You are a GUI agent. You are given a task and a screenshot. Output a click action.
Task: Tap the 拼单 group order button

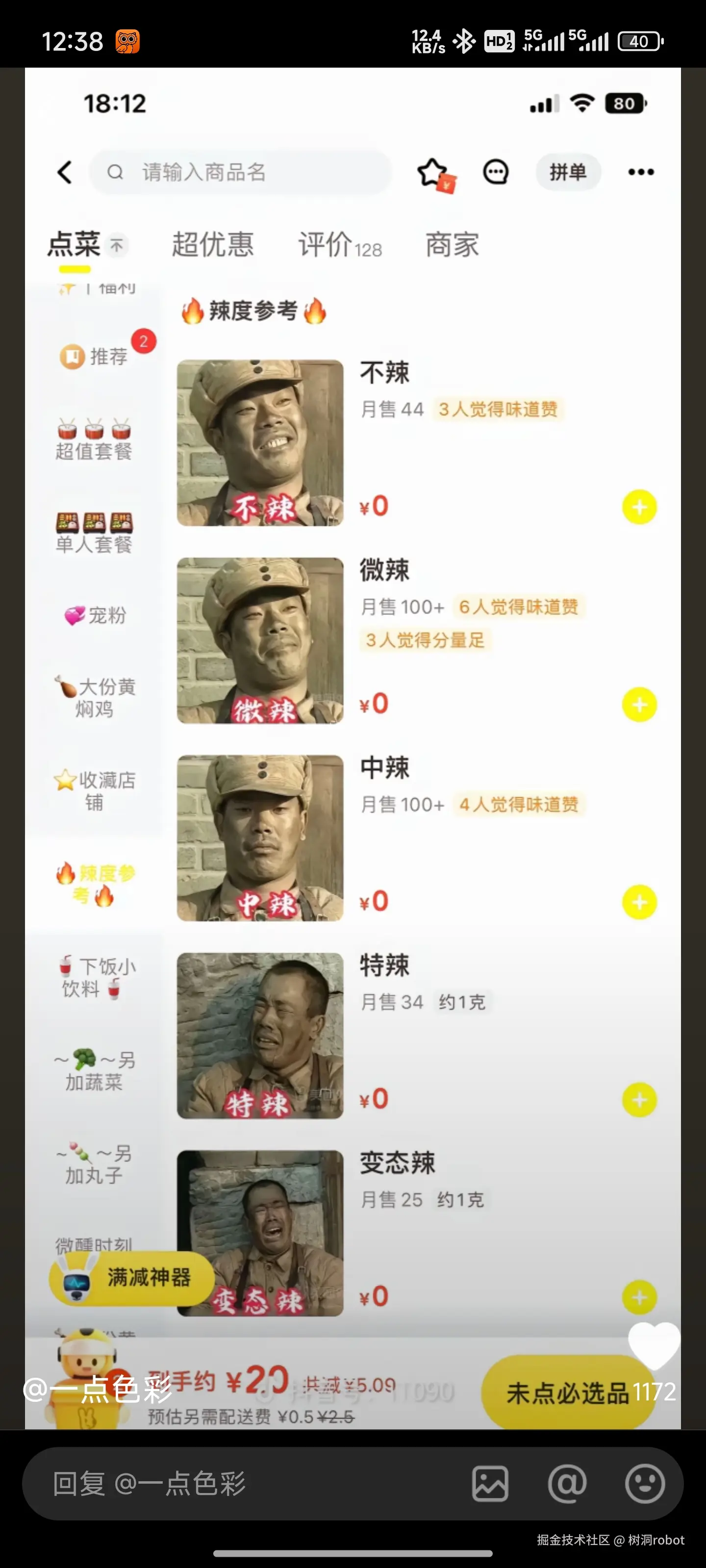[567, 171]
